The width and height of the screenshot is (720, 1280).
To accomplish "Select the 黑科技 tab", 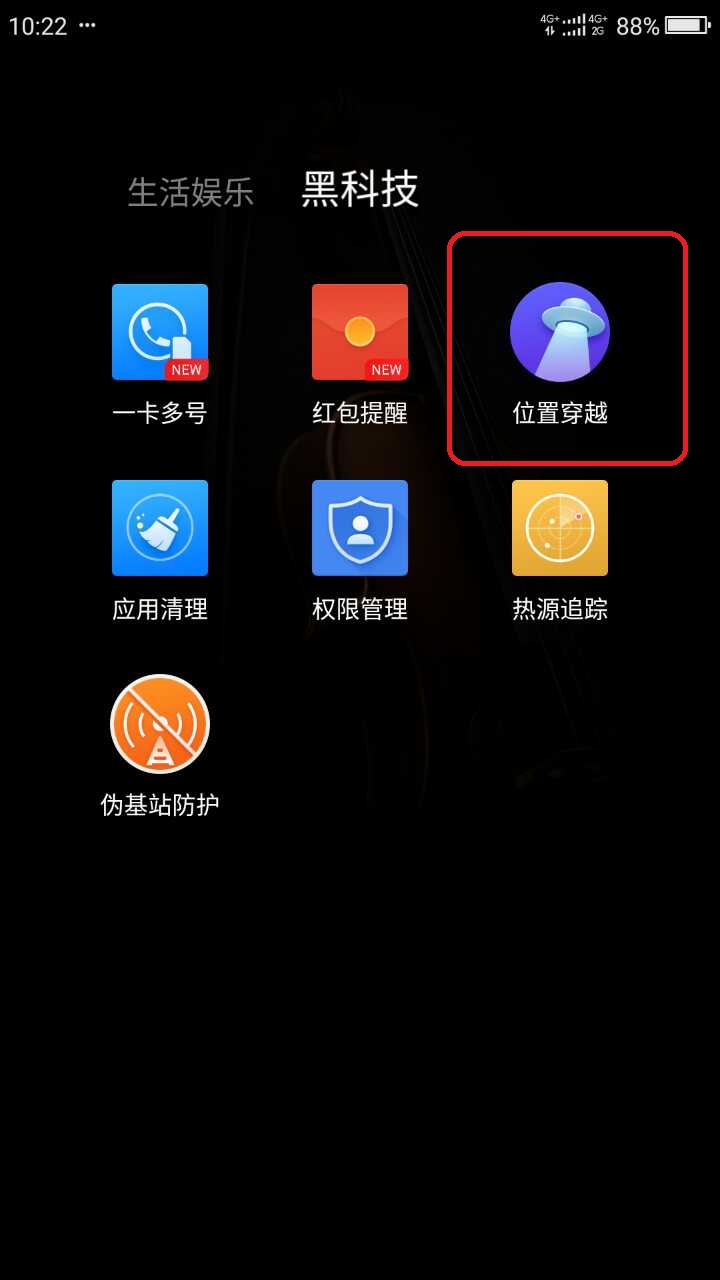I will (x=360, y=189).
